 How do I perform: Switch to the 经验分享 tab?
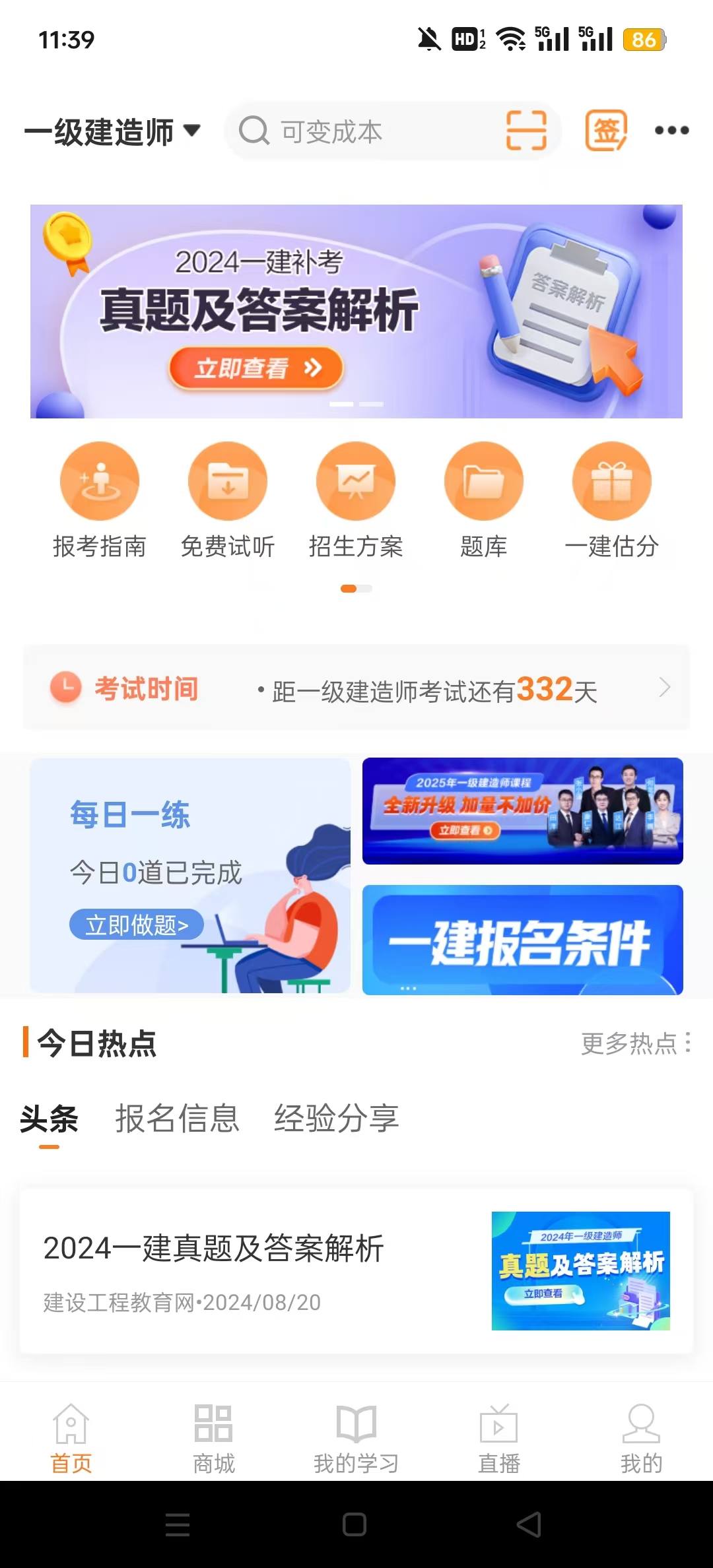click(338, 1117)
